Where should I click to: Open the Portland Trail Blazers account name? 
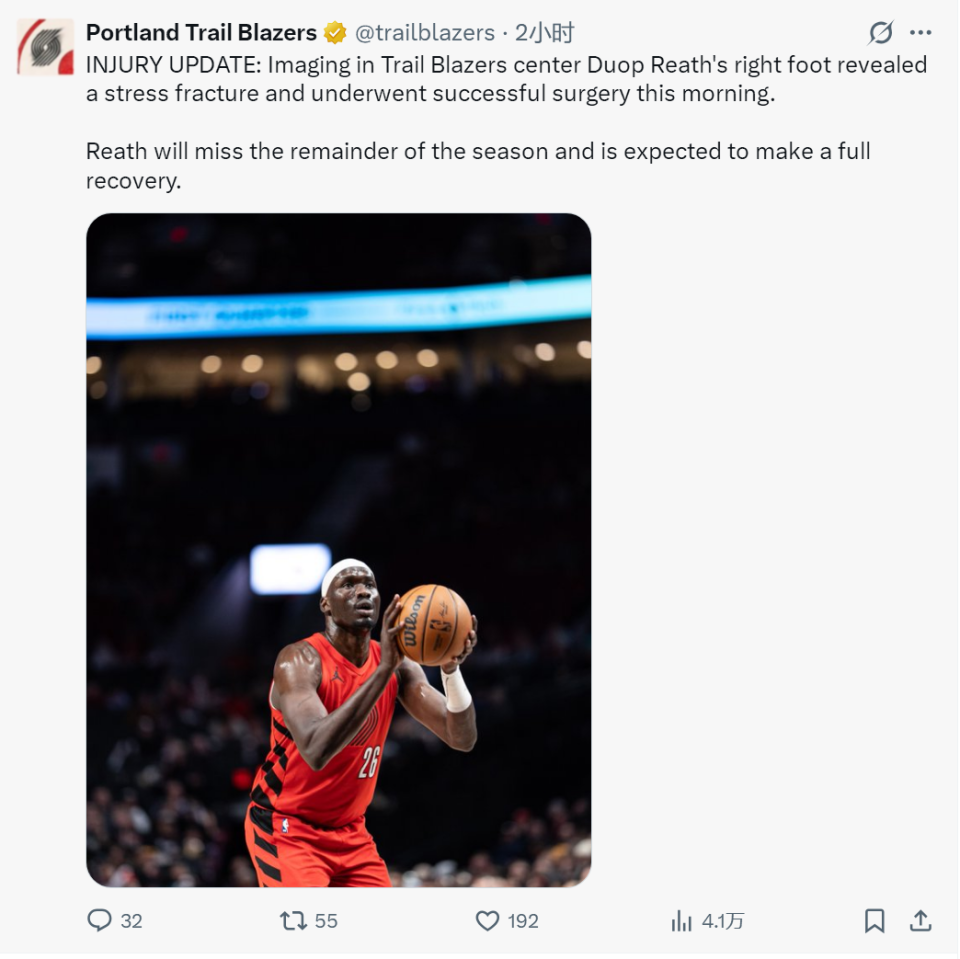(x=201, y=33)
